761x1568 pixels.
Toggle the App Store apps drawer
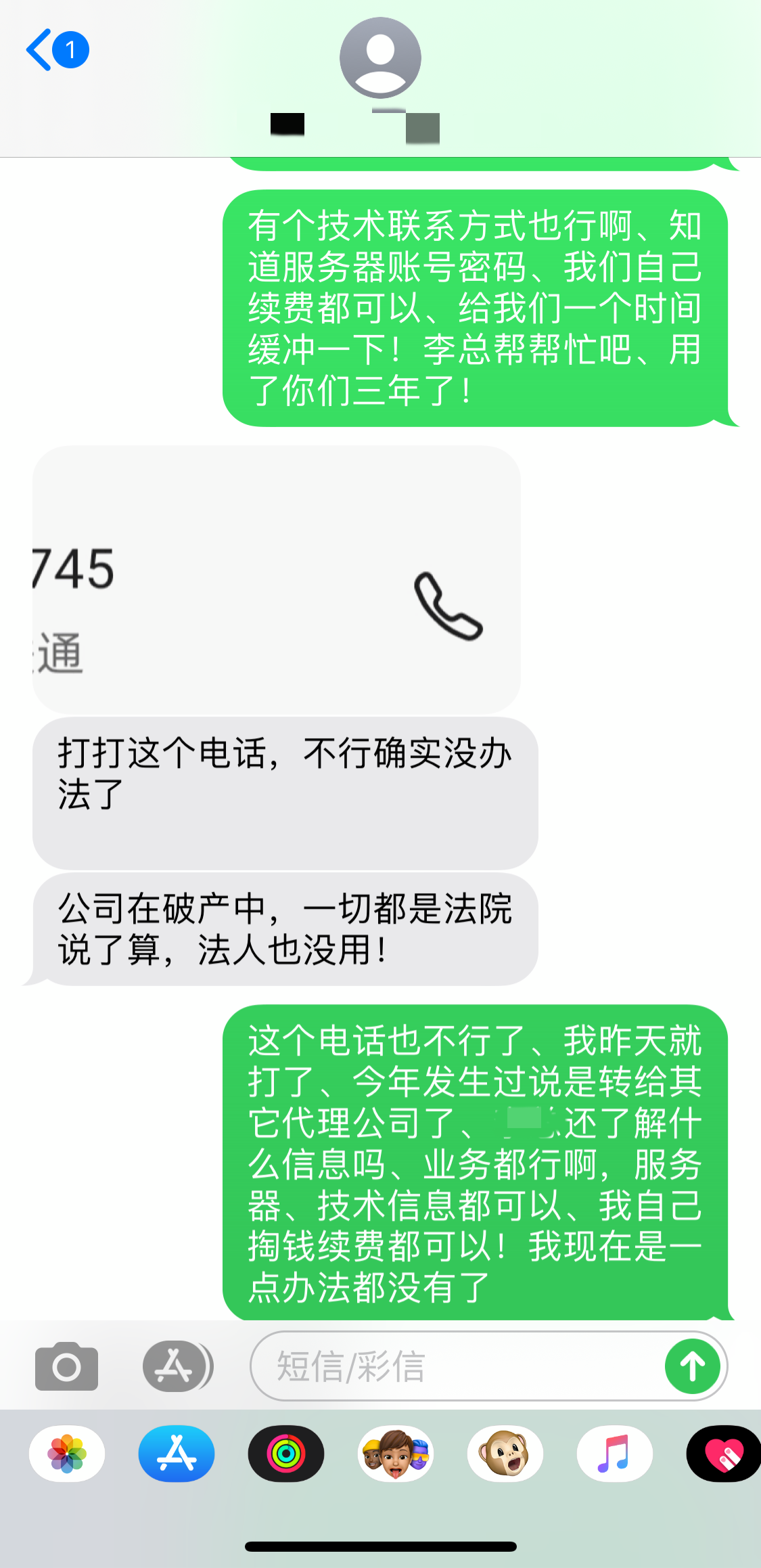pyautogui.click(x=177, y=1366)
